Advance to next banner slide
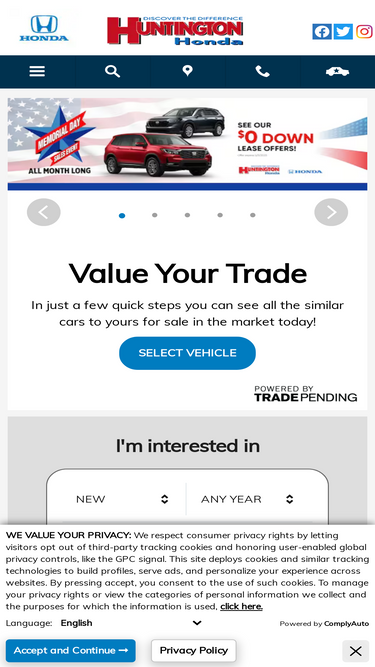 click(x=331, y=212)
